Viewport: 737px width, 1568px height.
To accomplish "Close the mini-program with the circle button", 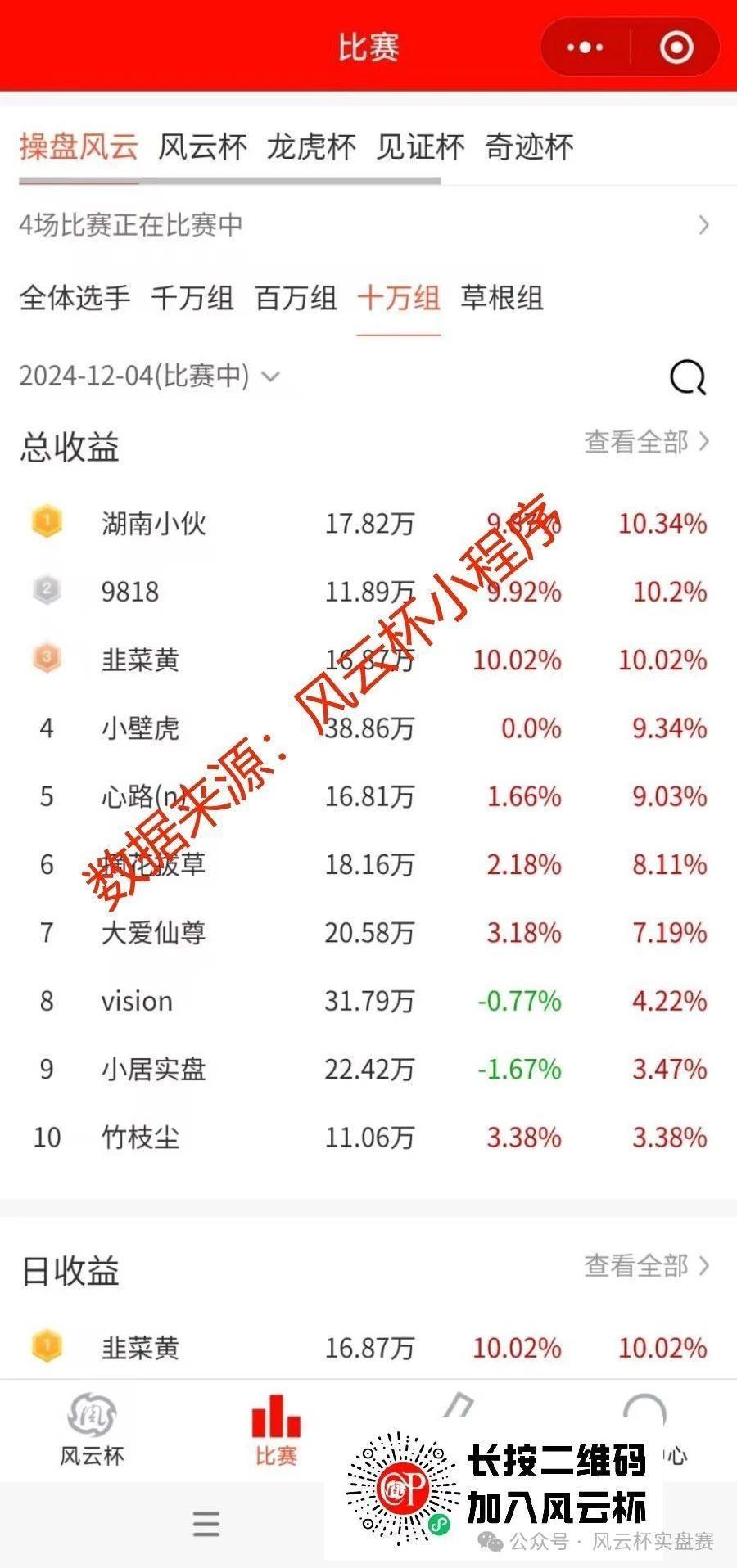I will pyautogui.click(x=676, y=47).
